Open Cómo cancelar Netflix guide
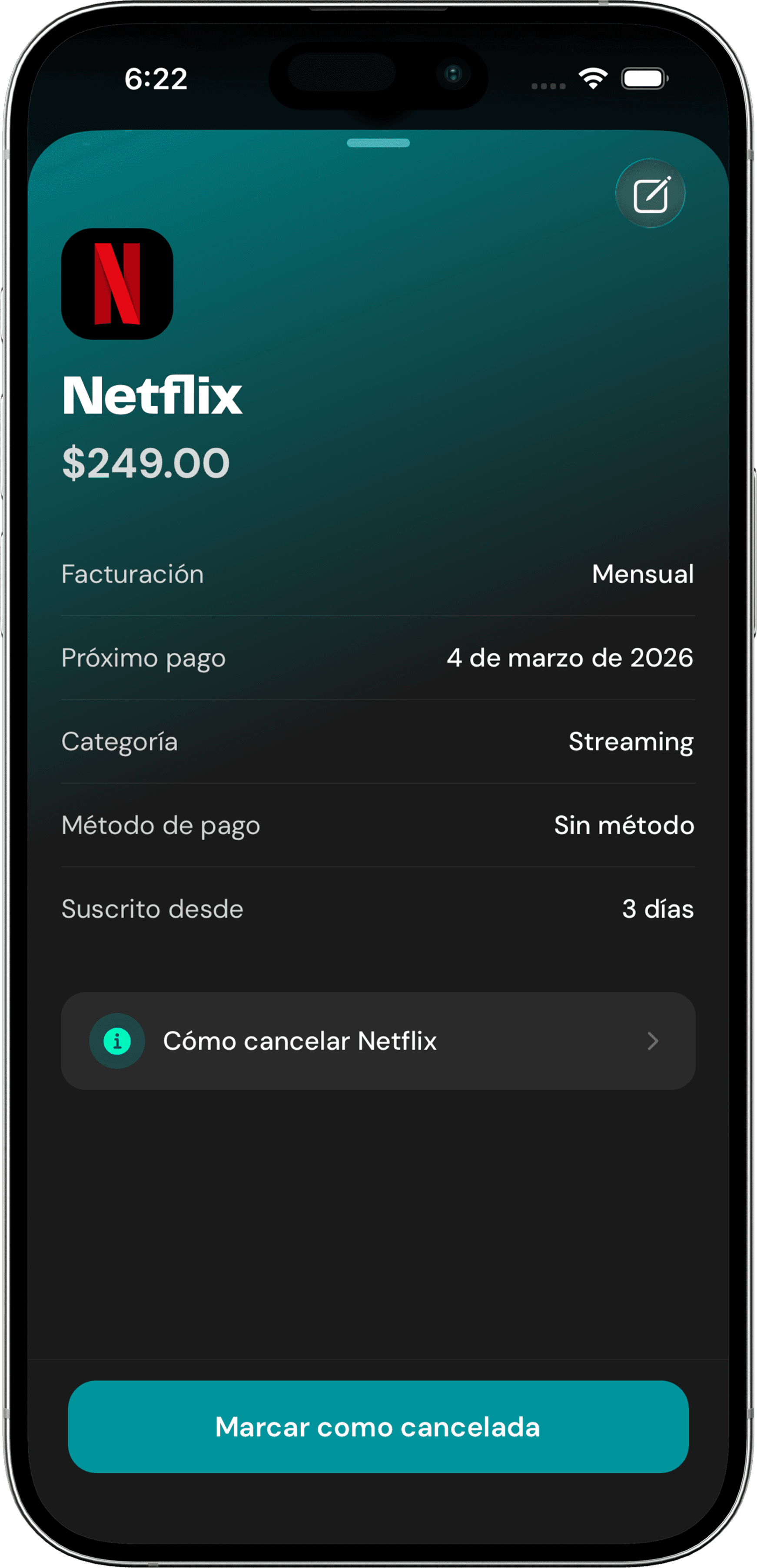The height and width of the screenshot is (1568, 757). point(378,1041)
